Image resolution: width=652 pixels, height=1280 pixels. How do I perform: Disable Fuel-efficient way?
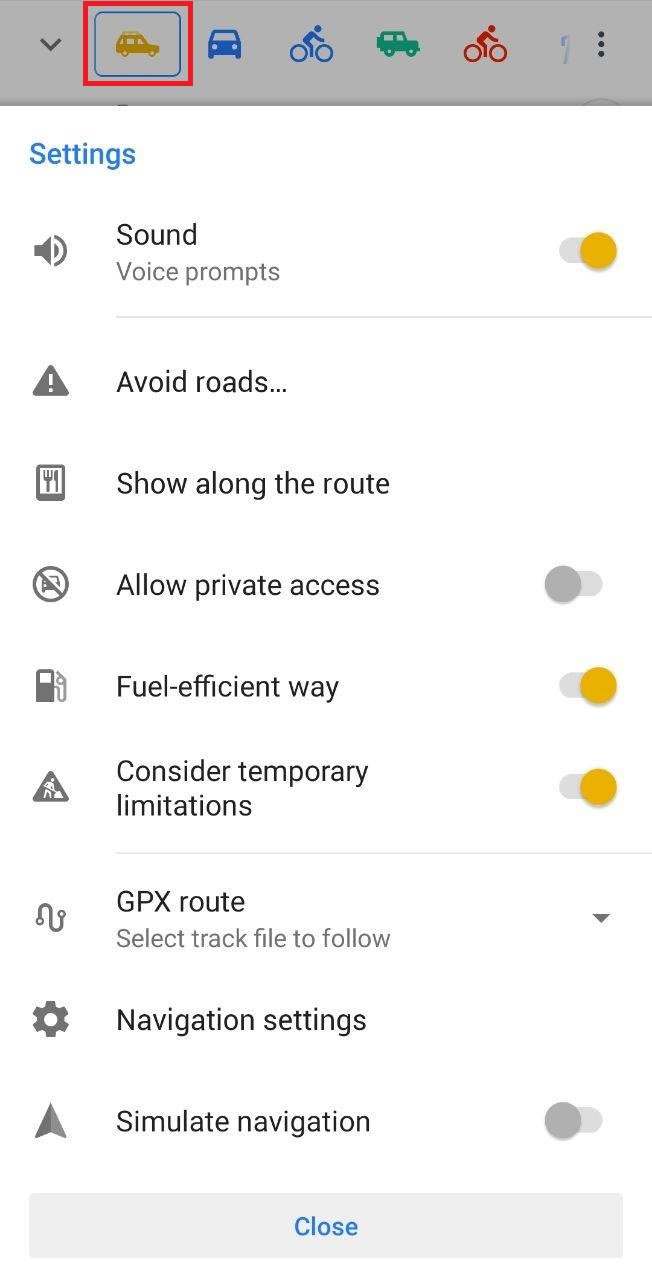tap(587, 687)
